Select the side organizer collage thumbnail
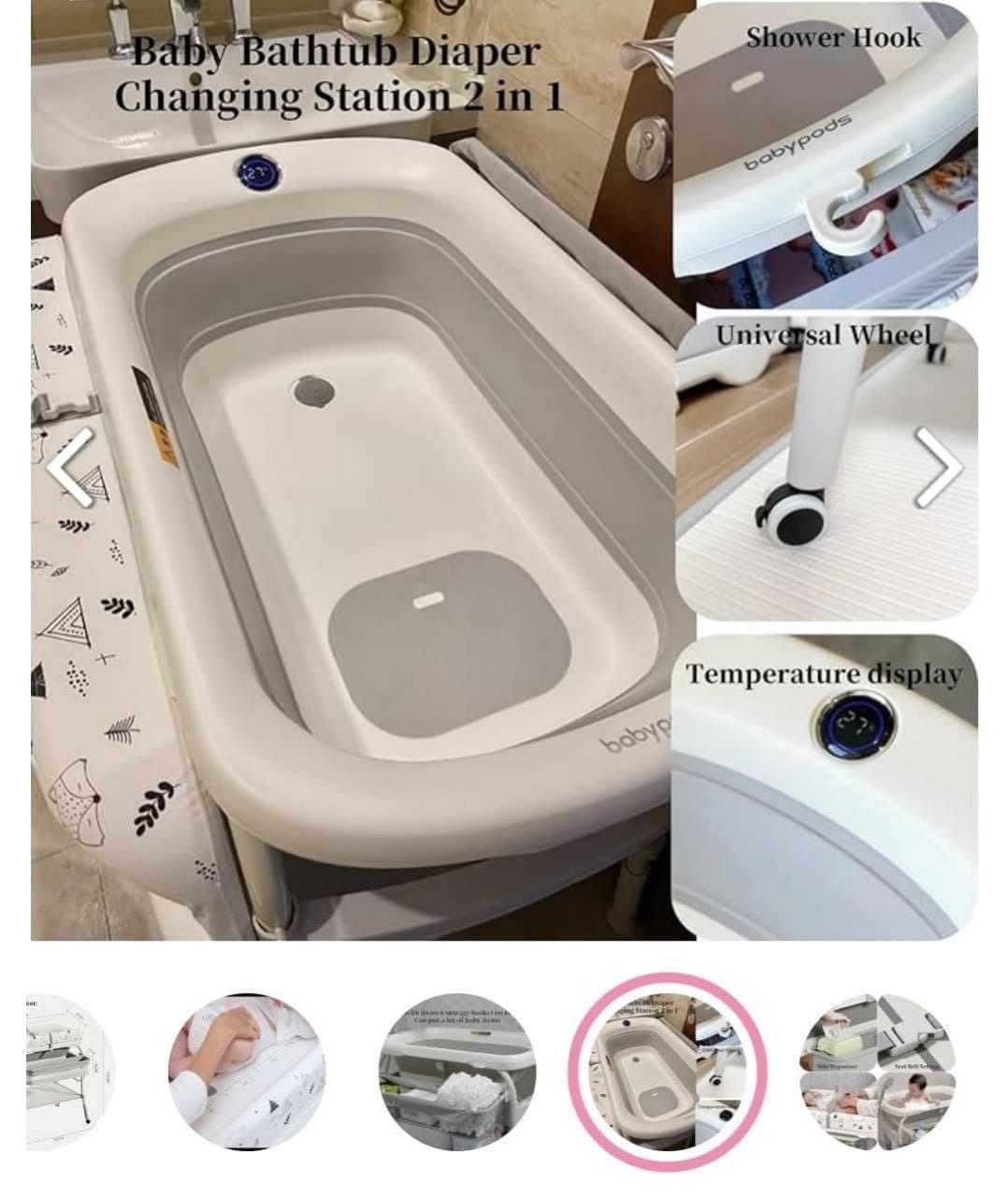 click(x=877, y=1072)
